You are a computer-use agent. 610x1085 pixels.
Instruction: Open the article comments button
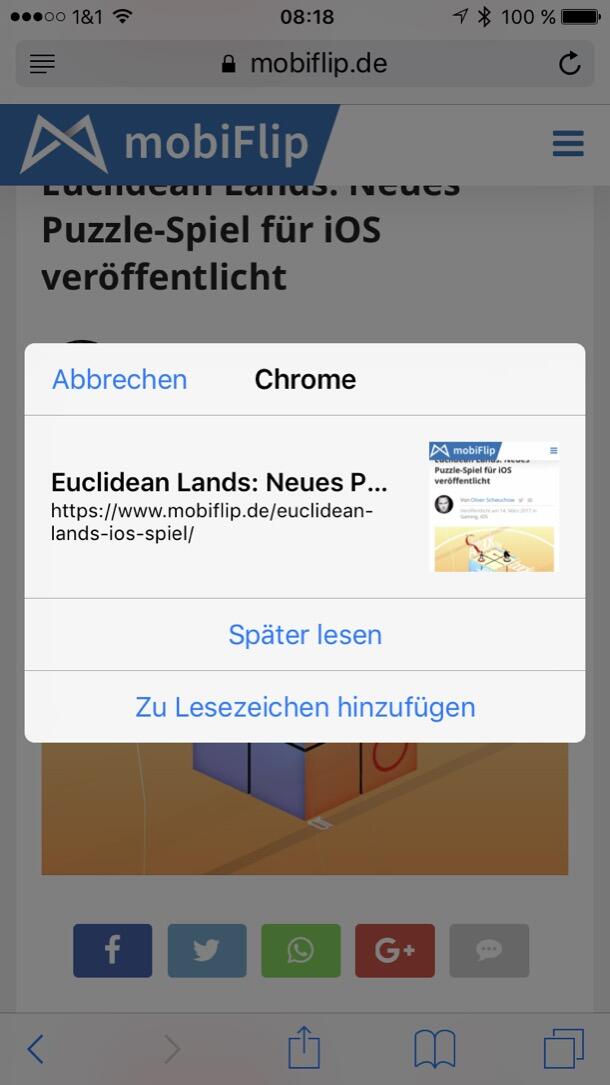click(x=489, y=950)
